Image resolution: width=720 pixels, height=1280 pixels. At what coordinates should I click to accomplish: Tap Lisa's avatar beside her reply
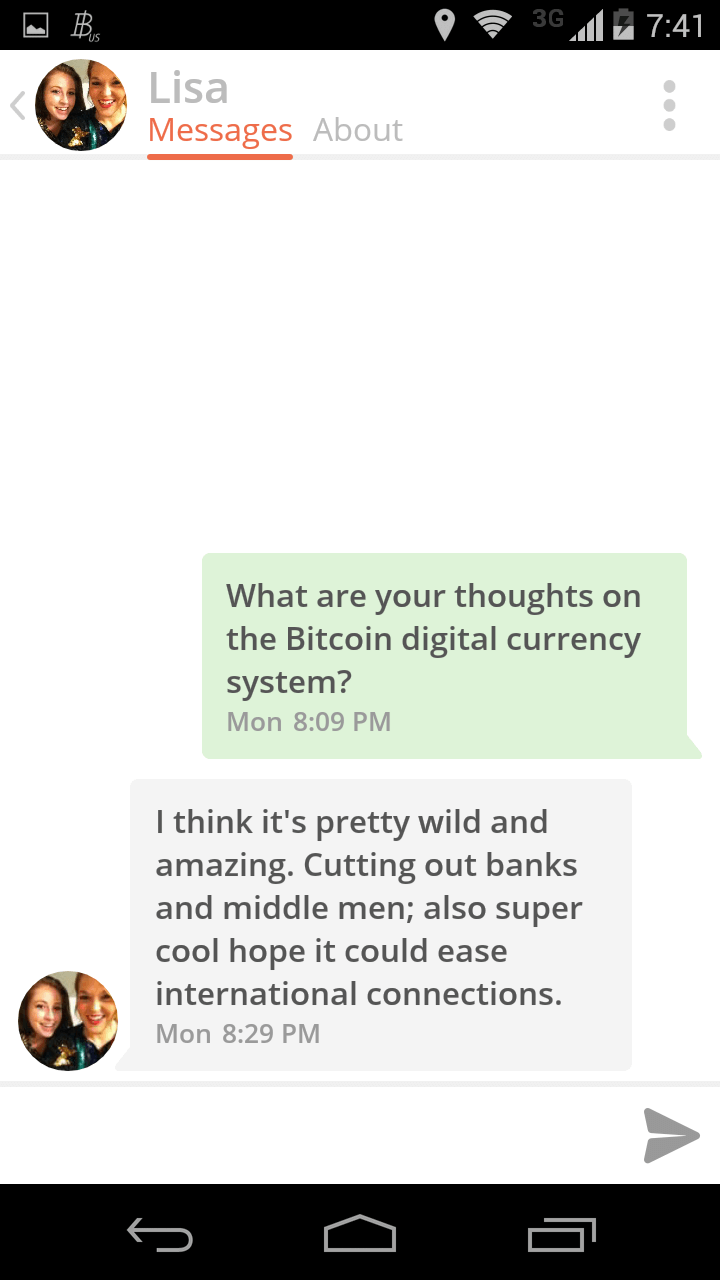point(68,1020)
